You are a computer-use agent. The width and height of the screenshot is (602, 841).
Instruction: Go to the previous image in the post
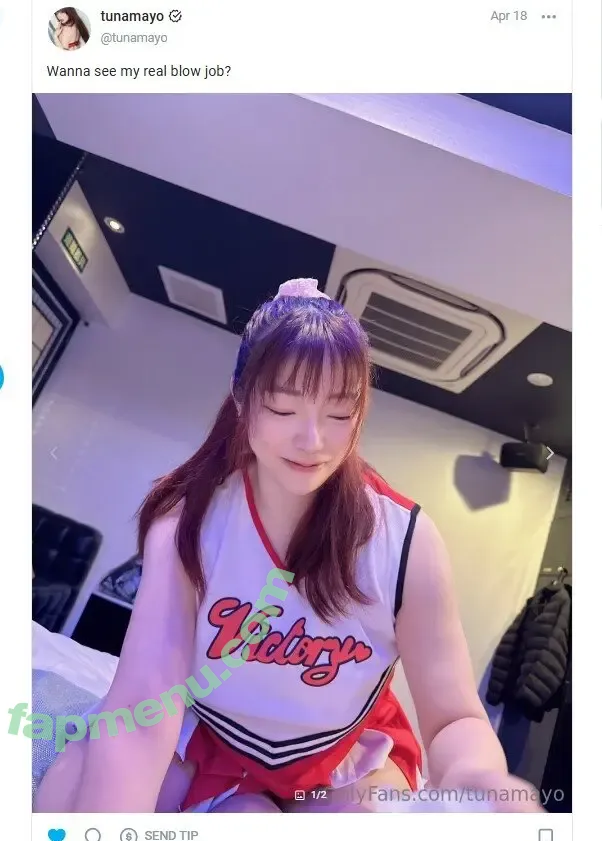click(x=54, y=453)
